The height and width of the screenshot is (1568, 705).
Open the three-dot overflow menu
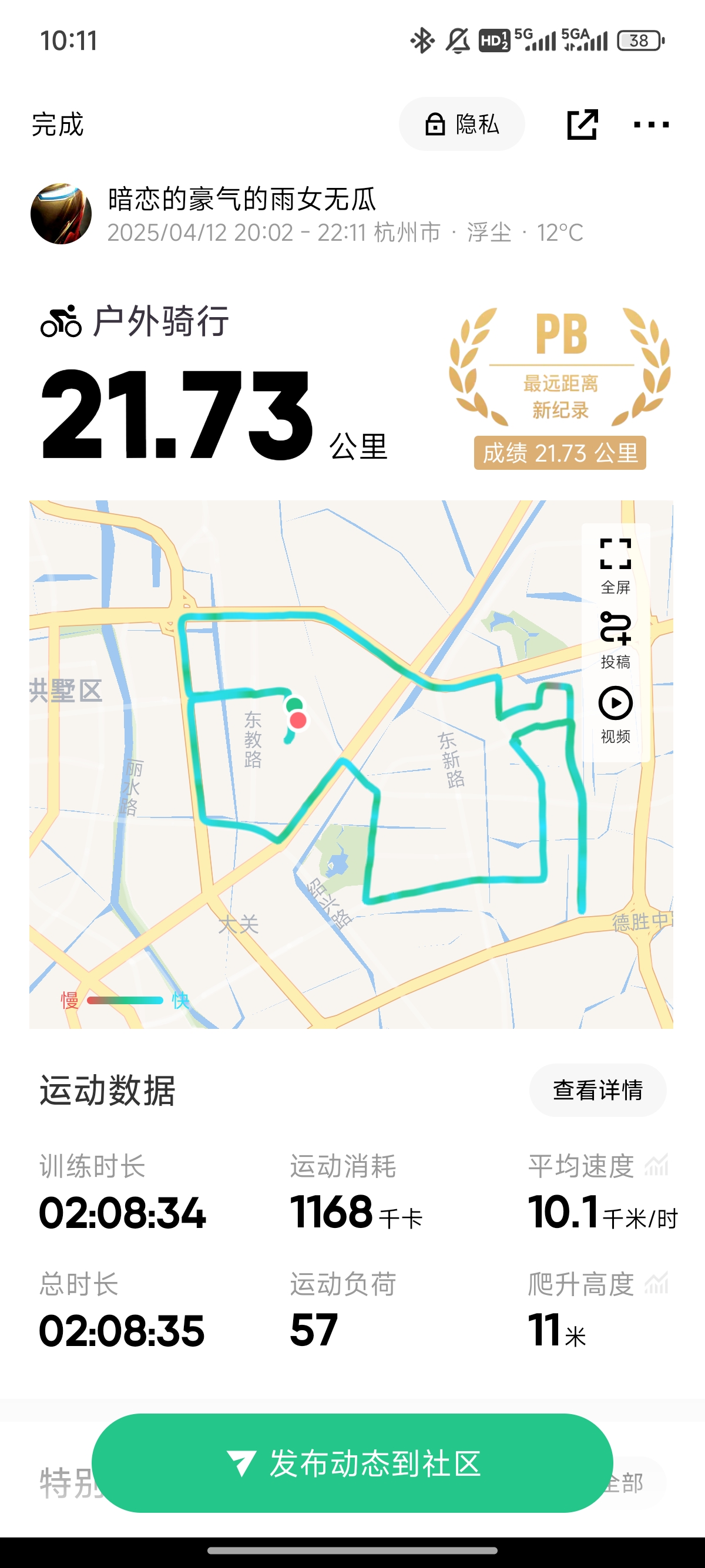[x=651, y=125]
